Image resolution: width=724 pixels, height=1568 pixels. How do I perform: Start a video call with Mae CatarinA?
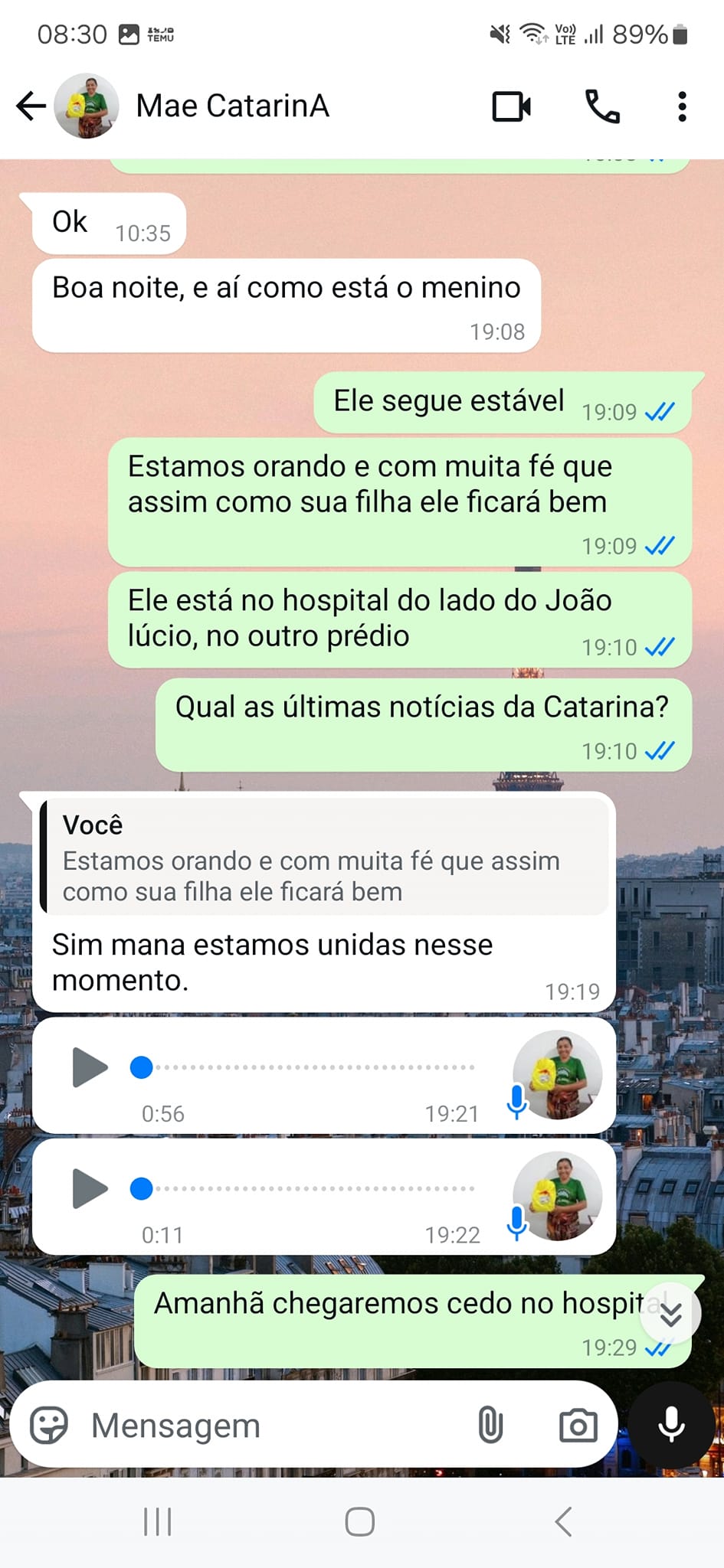tap(511, 106)
